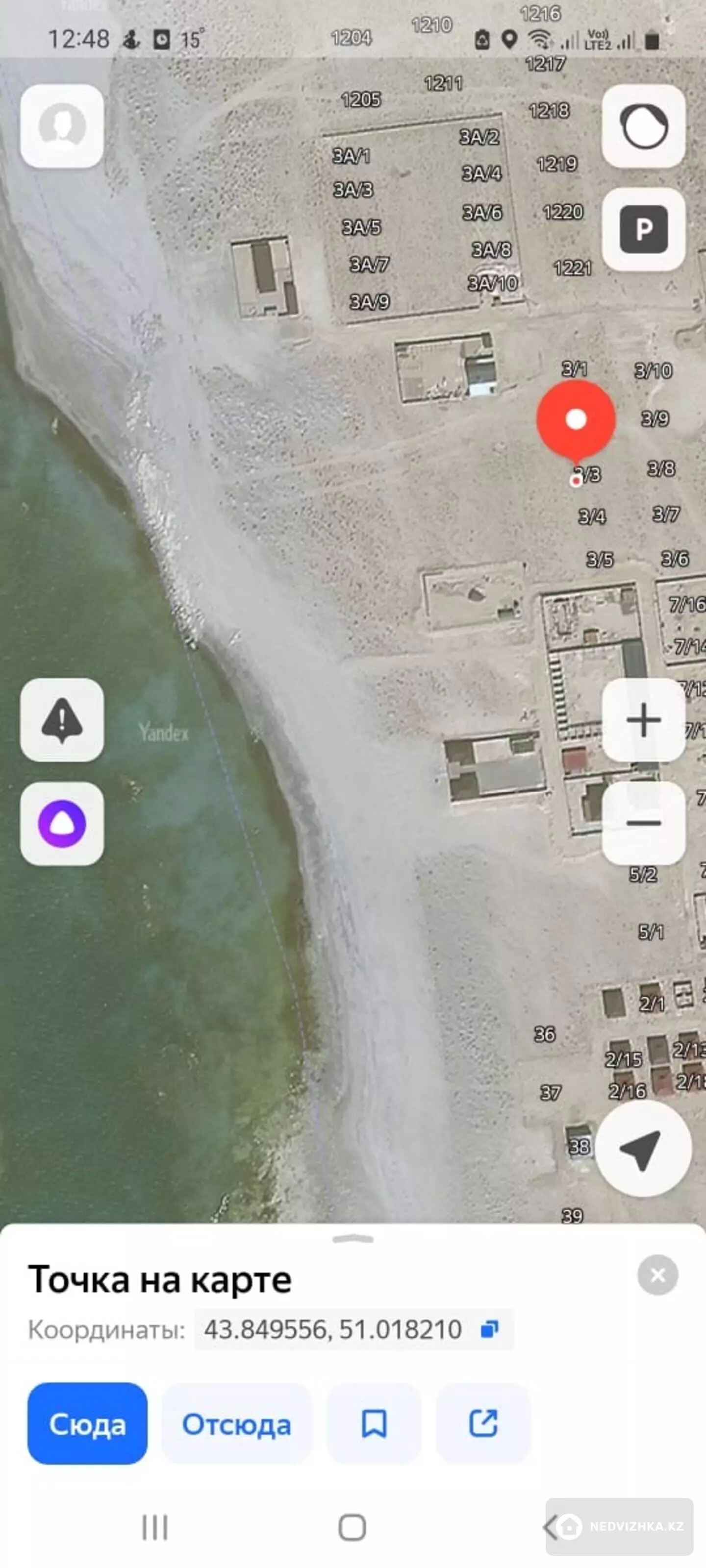Viewport: 706px width, 1568px height.
Task: Open the map layers switcher
Action: pyautogui.click(x=643, y=126)
